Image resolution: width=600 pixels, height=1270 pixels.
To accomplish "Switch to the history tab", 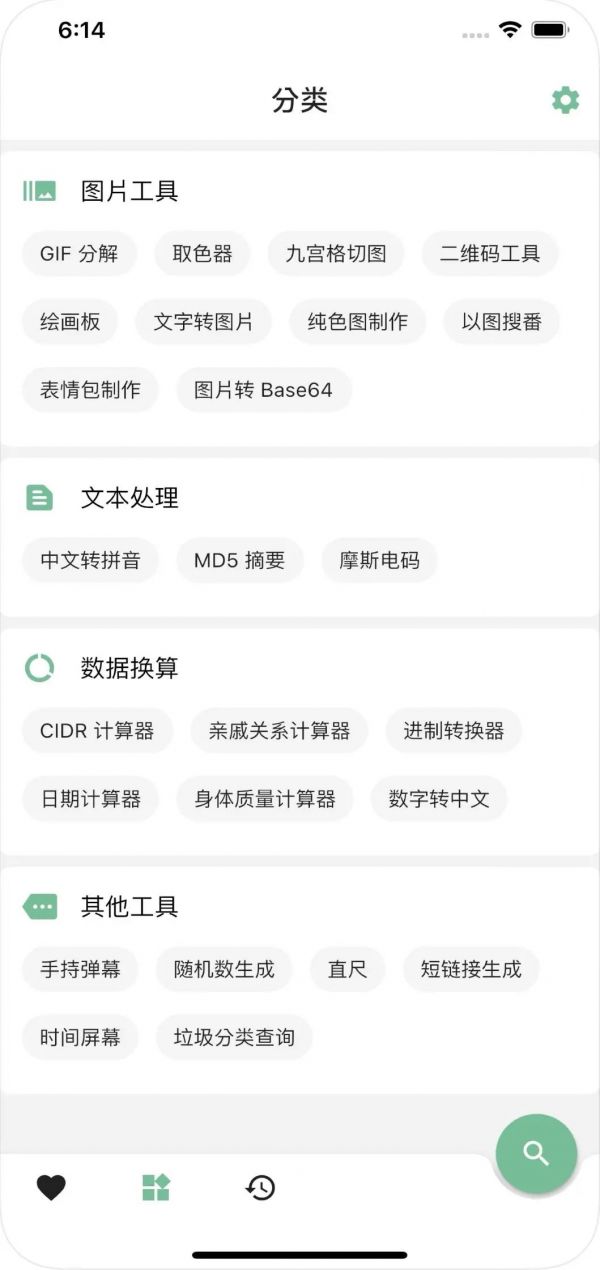I will click(260, 1187).
